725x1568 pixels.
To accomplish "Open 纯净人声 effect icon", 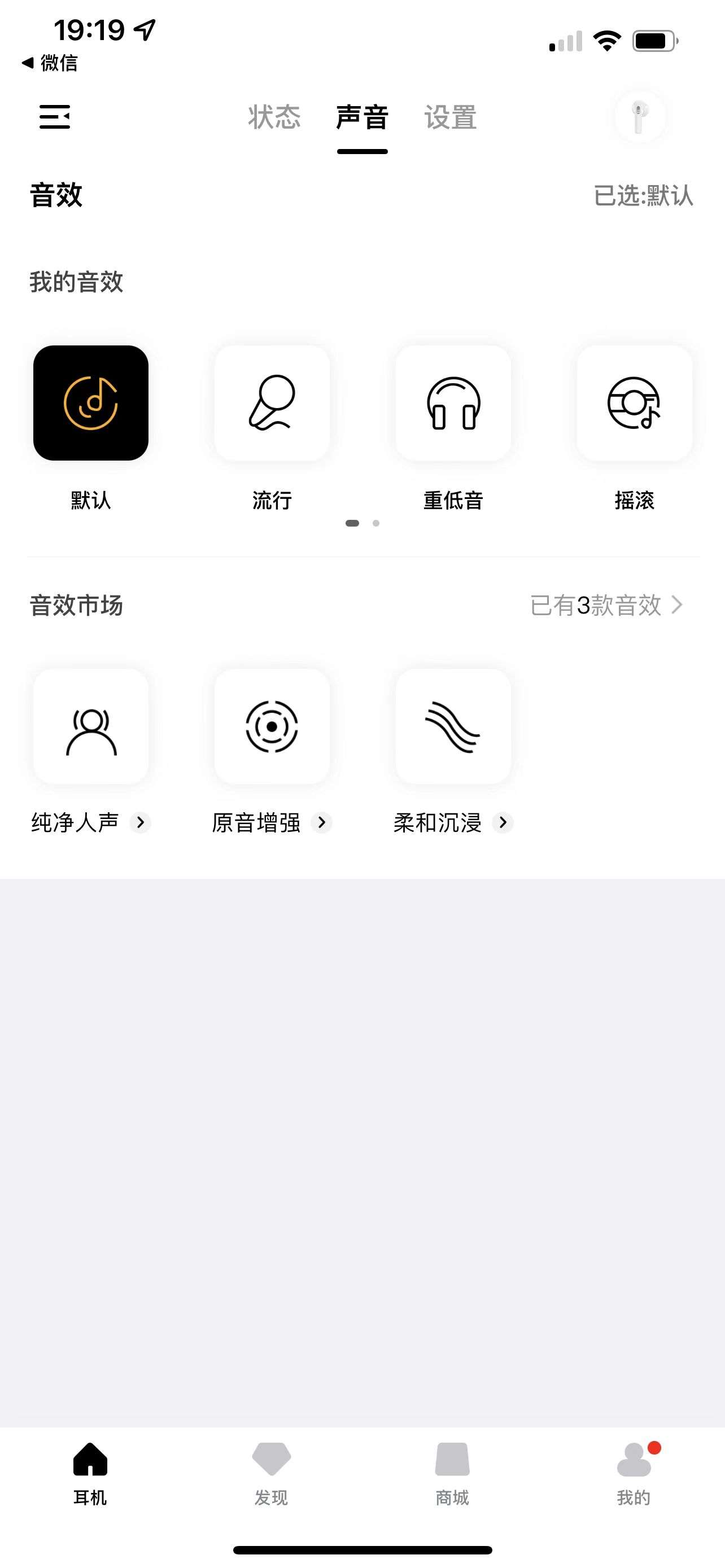I will click(90, 726).
